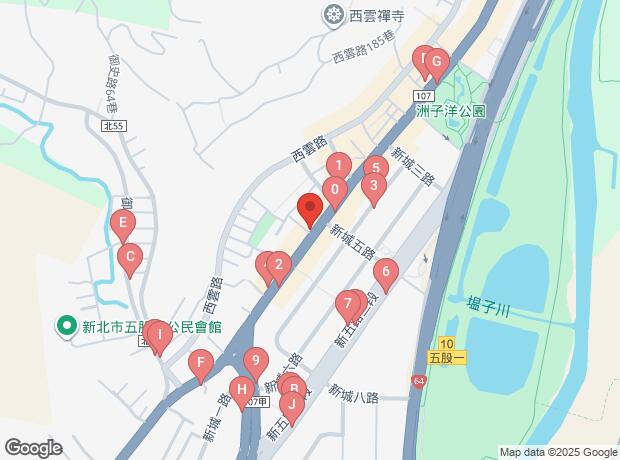Select map marker H
The height and width of the screenshot is (460, 620).
(x=241, y=389)
